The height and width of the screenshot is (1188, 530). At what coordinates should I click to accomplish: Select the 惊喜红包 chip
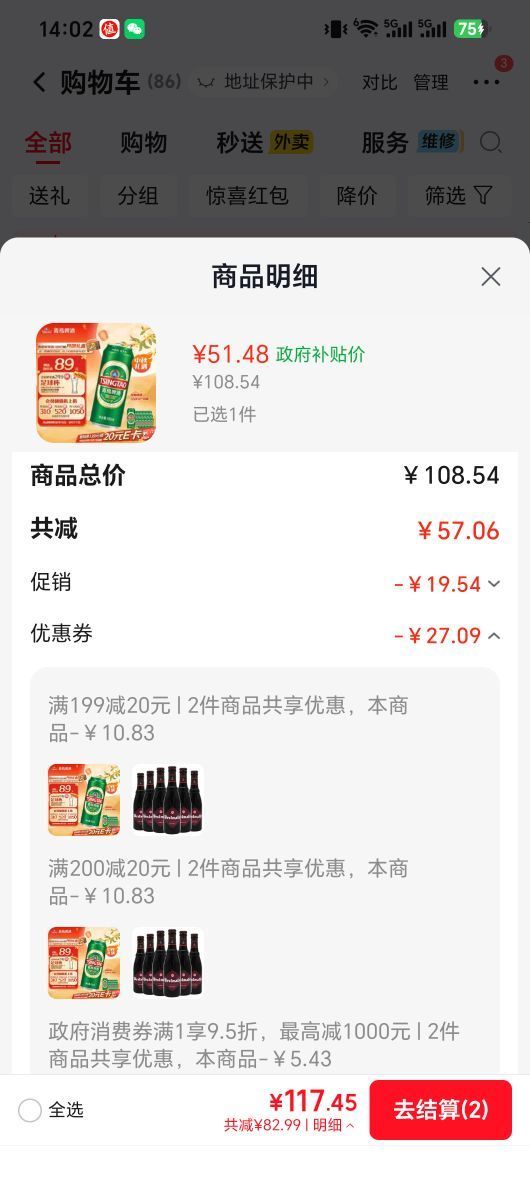coord(247,196)
